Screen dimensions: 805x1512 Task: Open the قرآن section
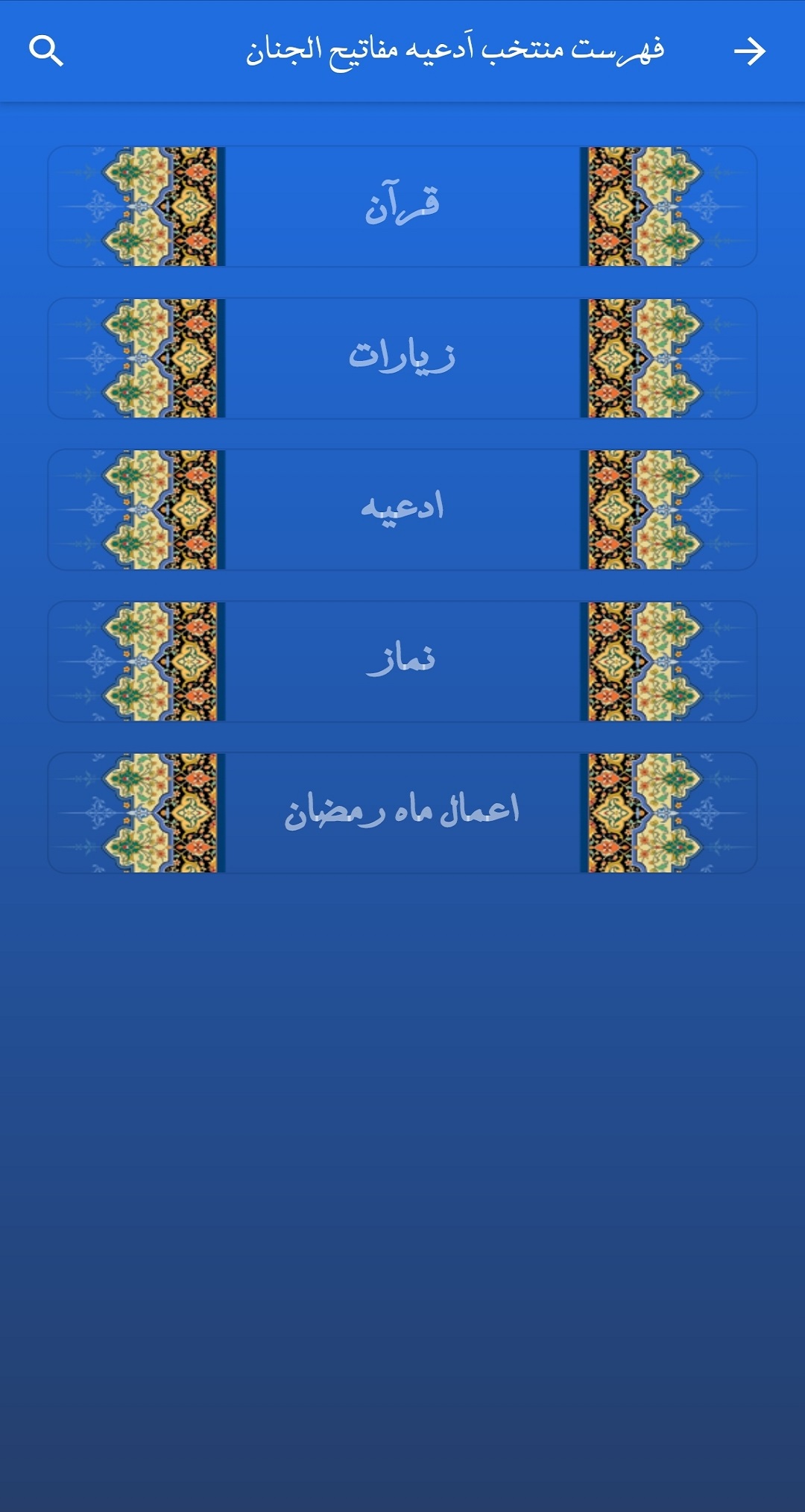coord(402,207)
